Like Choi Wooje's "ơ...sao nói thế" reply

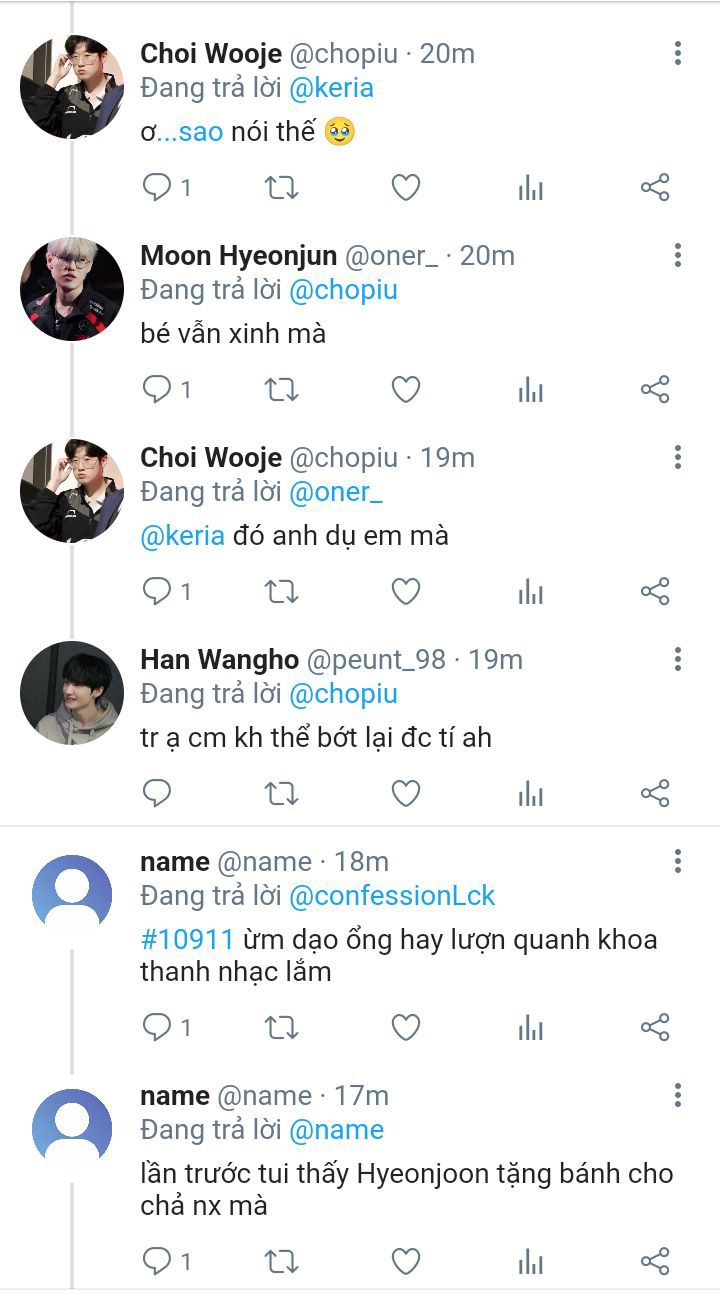(405, 188)
